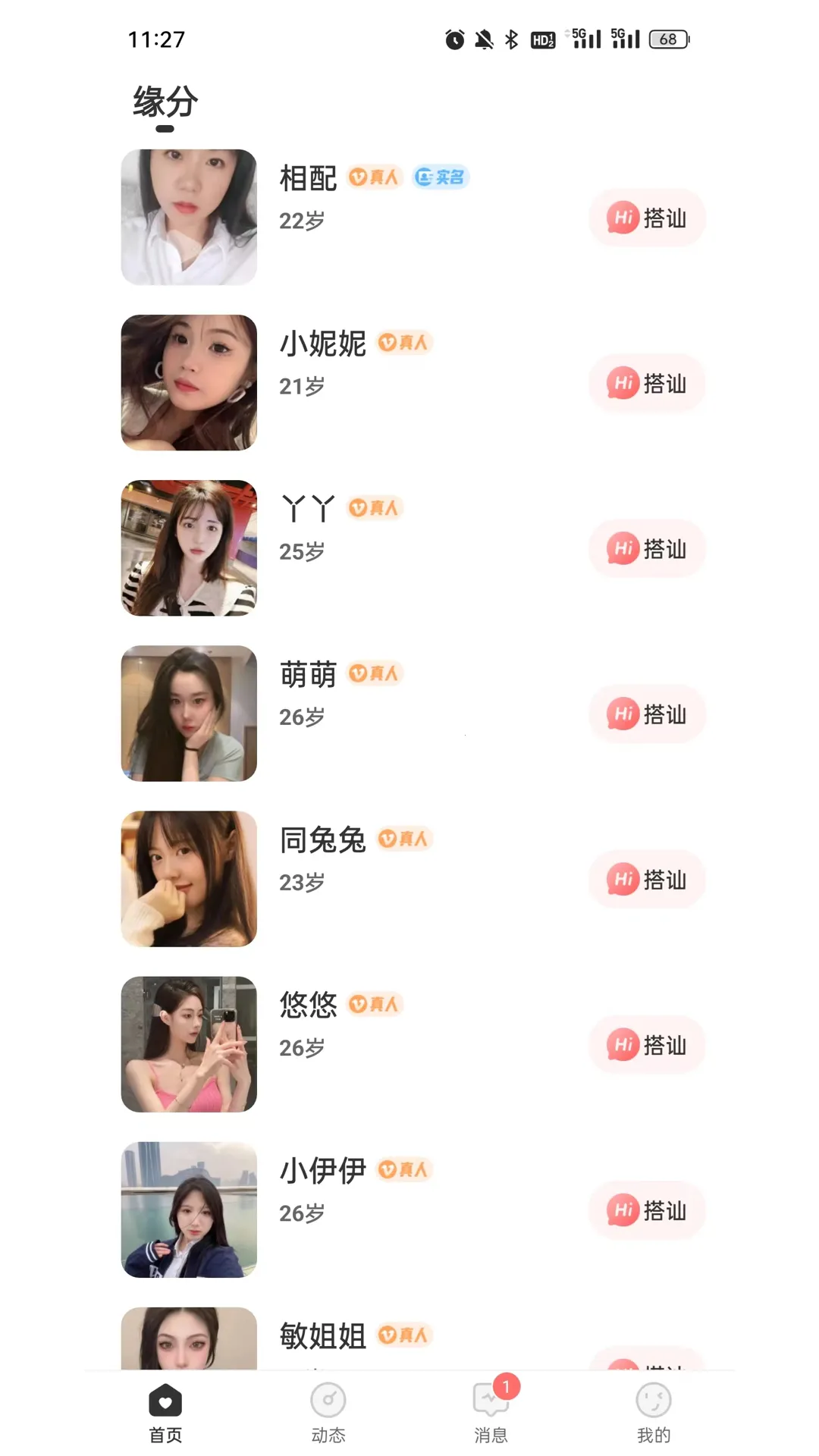The image size is (819, 1456).
Task: Tap 搭讪 button next to 丫丫
Action: [647, 549]
